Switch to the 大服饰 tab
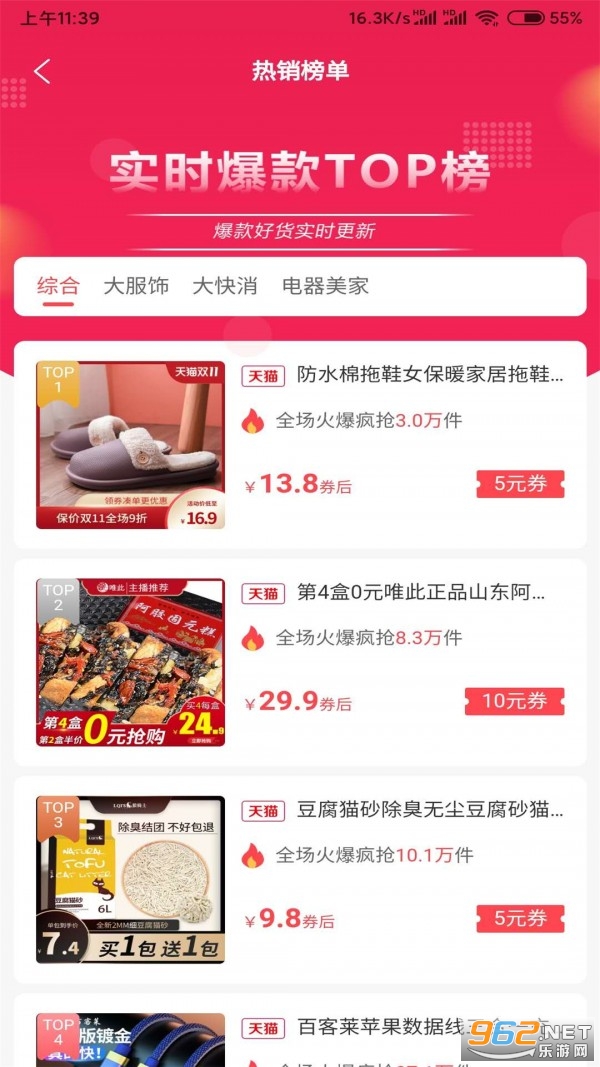The image size is (600, 1067). 136,286
